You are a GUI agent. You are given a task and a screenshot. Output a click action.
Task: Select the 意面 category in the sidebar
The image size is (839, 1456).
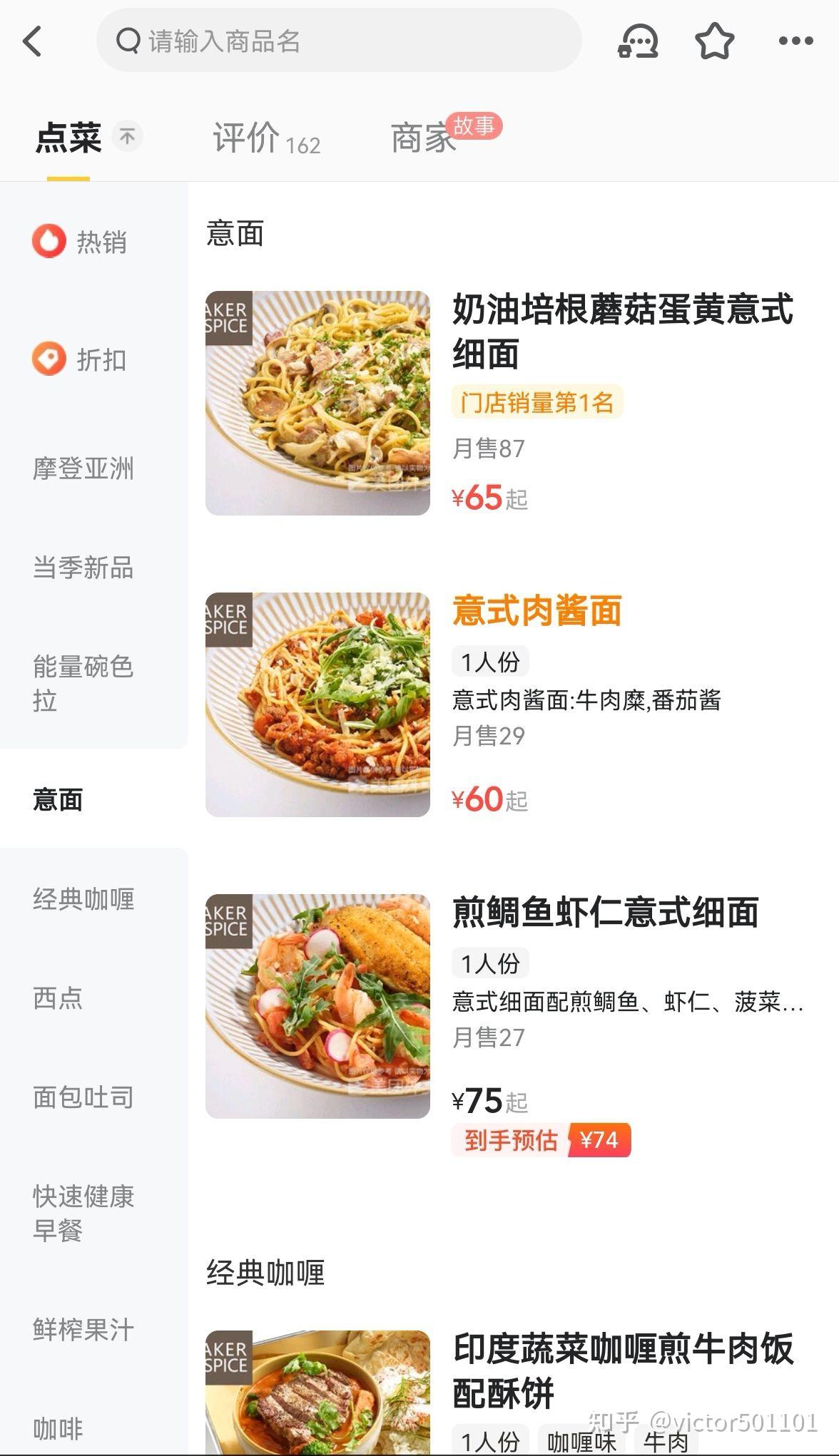(x=59, y=799)
